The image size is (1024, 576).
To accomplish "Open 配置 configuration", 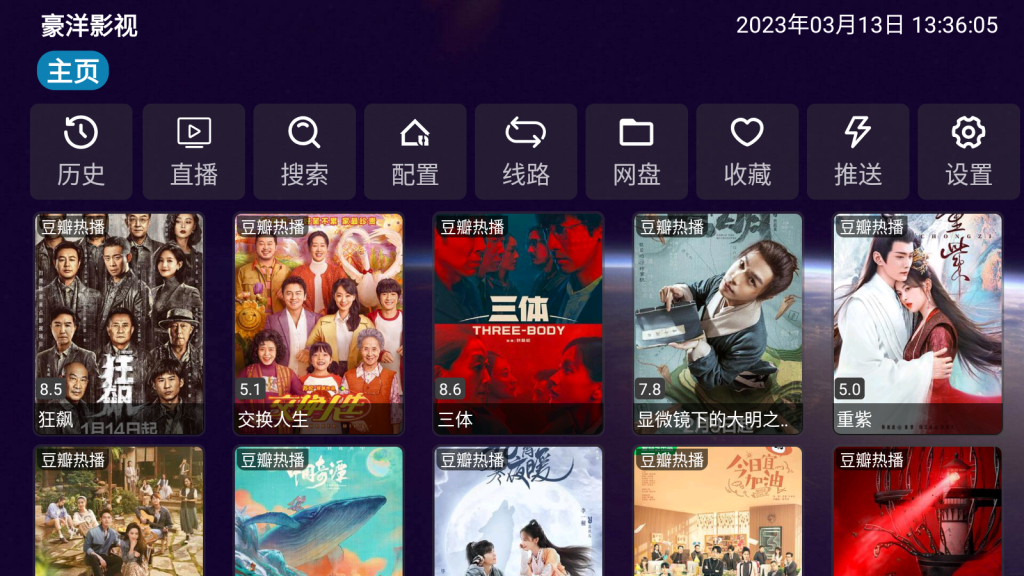I will [x=415, y=151].
